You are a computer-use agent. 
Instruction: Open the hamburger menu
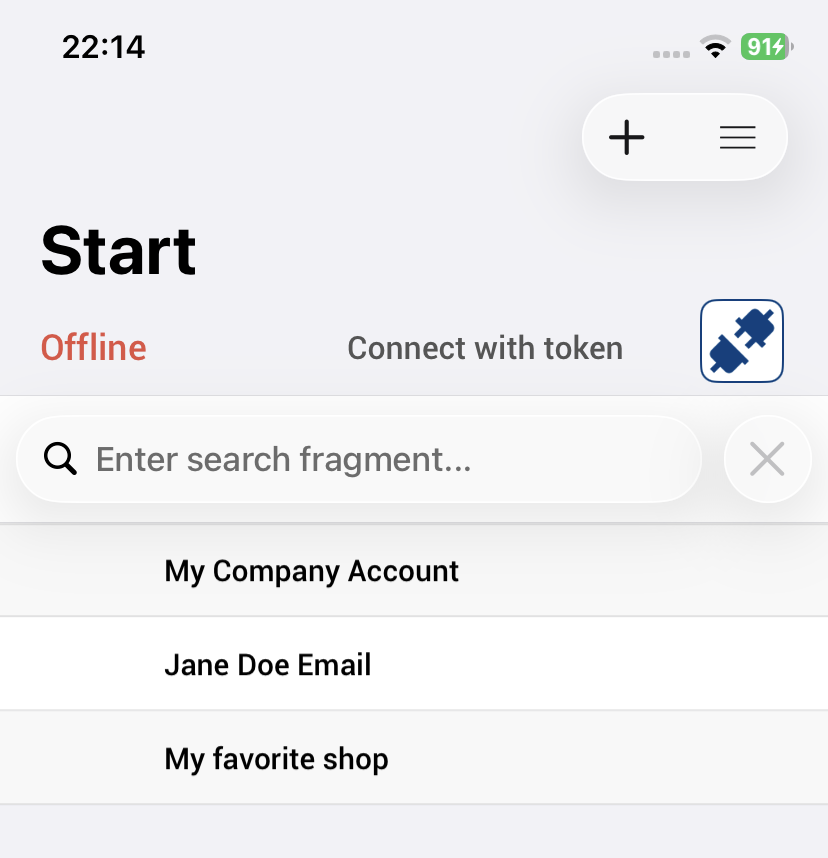pyautogui.click(x=738, y=138)
